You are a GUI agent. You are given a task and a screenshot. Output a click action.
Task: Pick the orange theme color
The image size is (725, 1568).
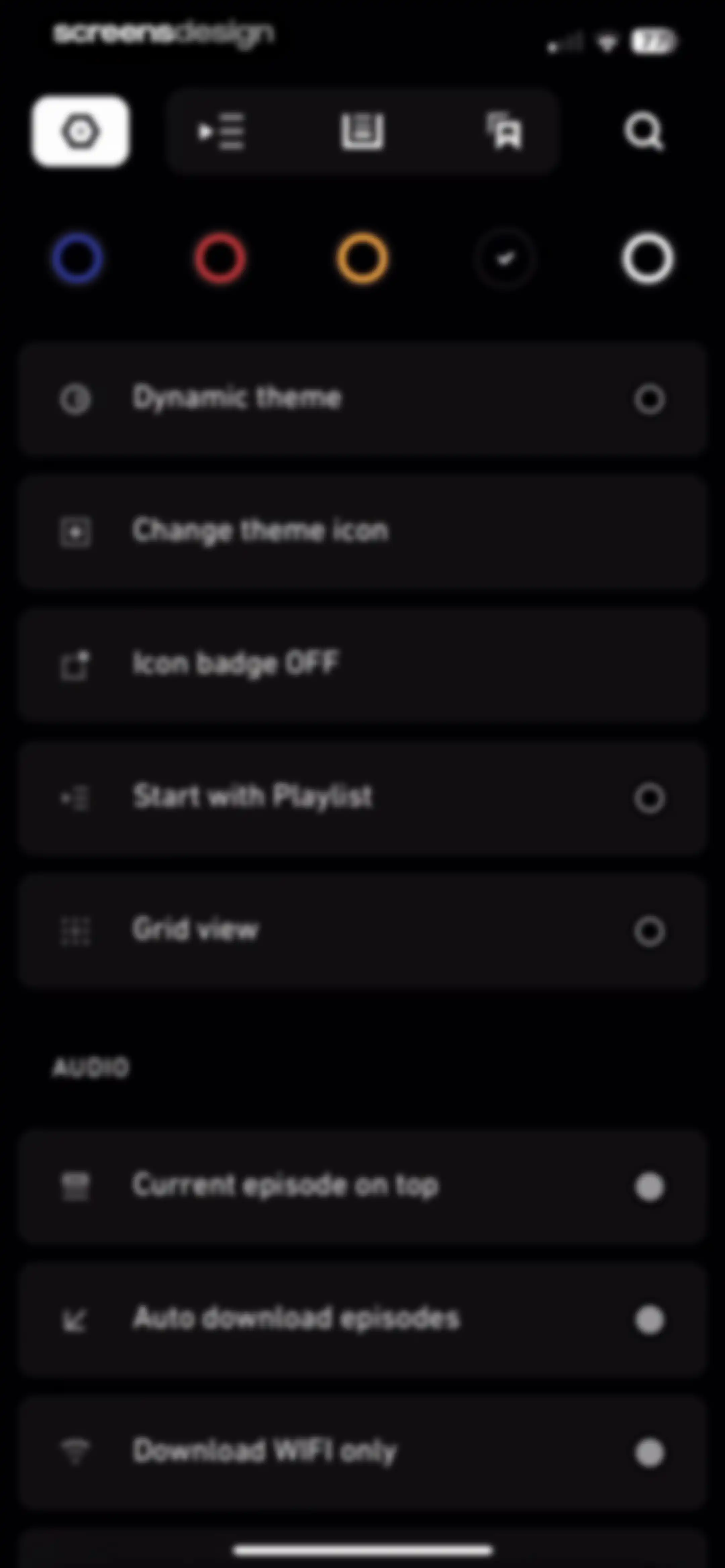(362, 259)
